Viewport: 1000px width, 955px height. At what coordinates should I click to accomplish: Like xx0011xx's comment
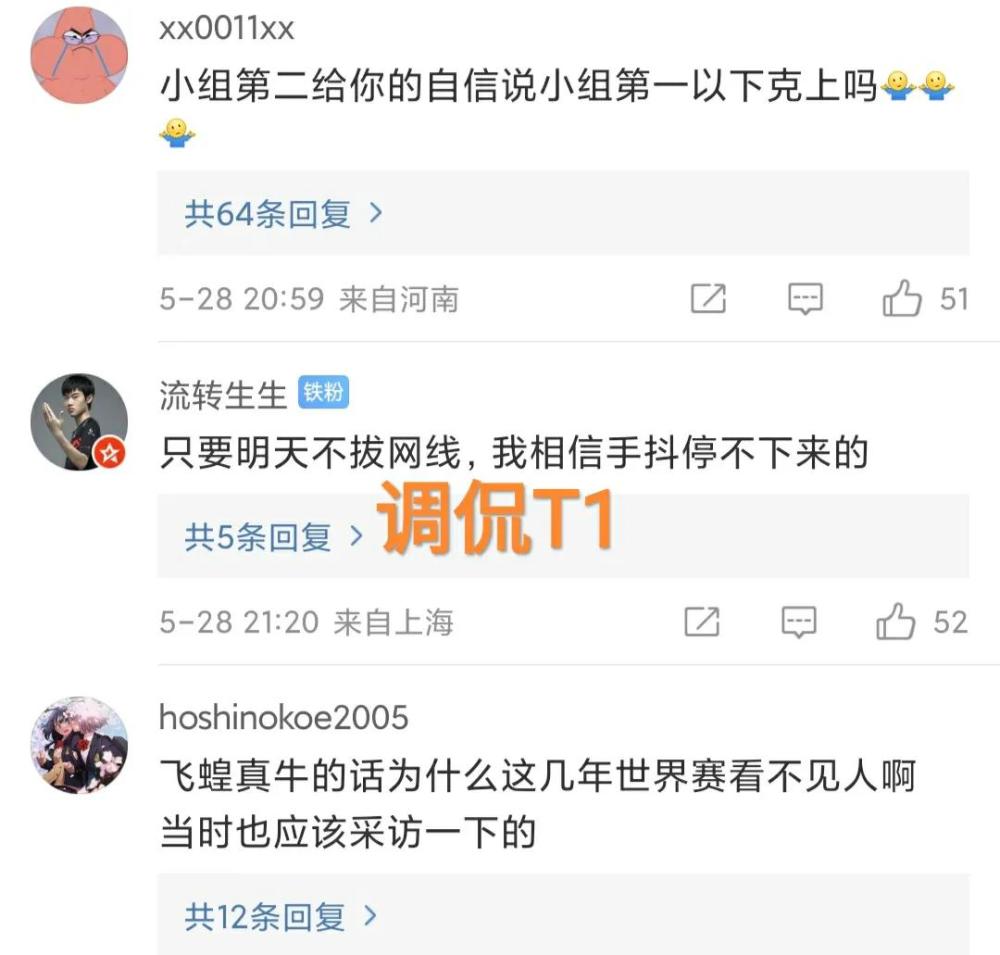902,298
